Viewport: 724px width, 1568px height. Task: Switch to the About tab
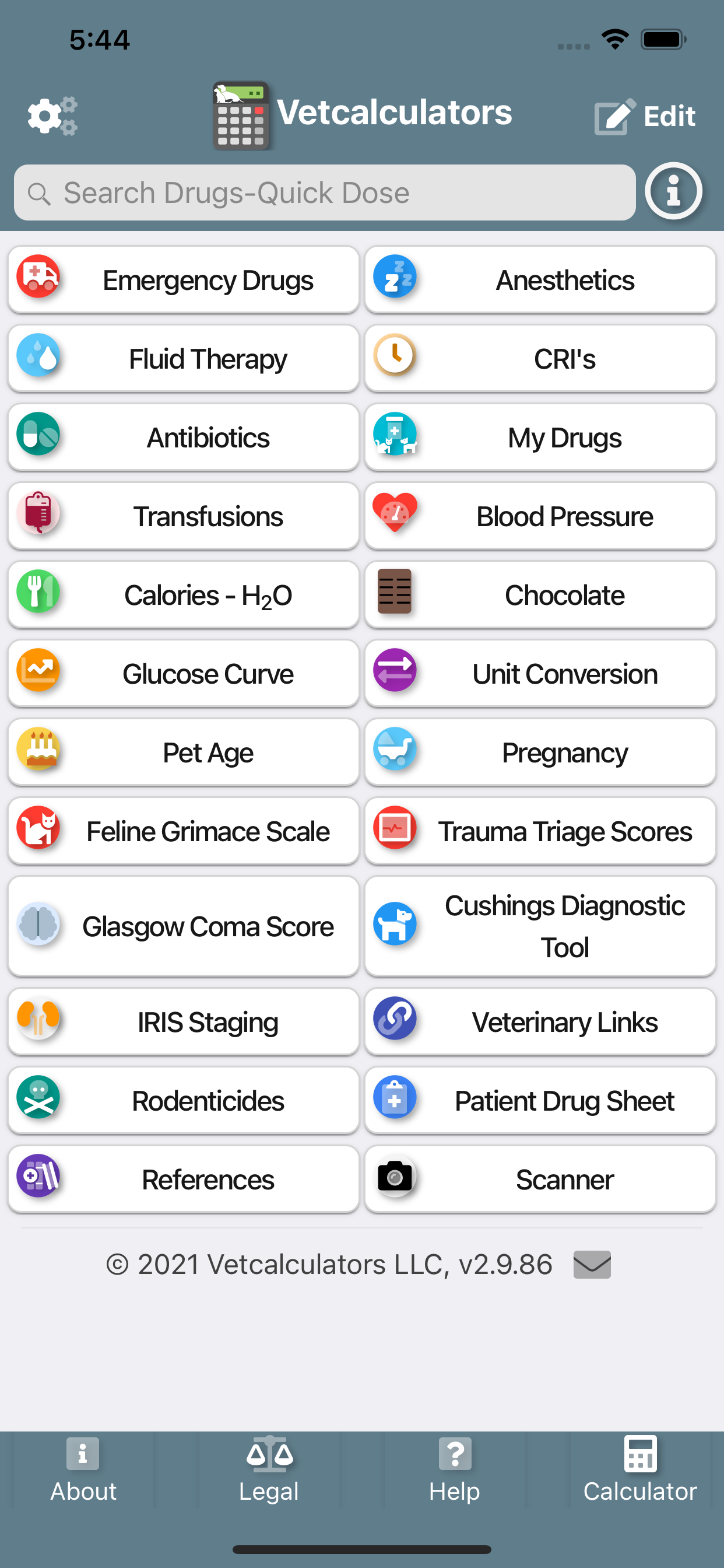pos(83,1473)
